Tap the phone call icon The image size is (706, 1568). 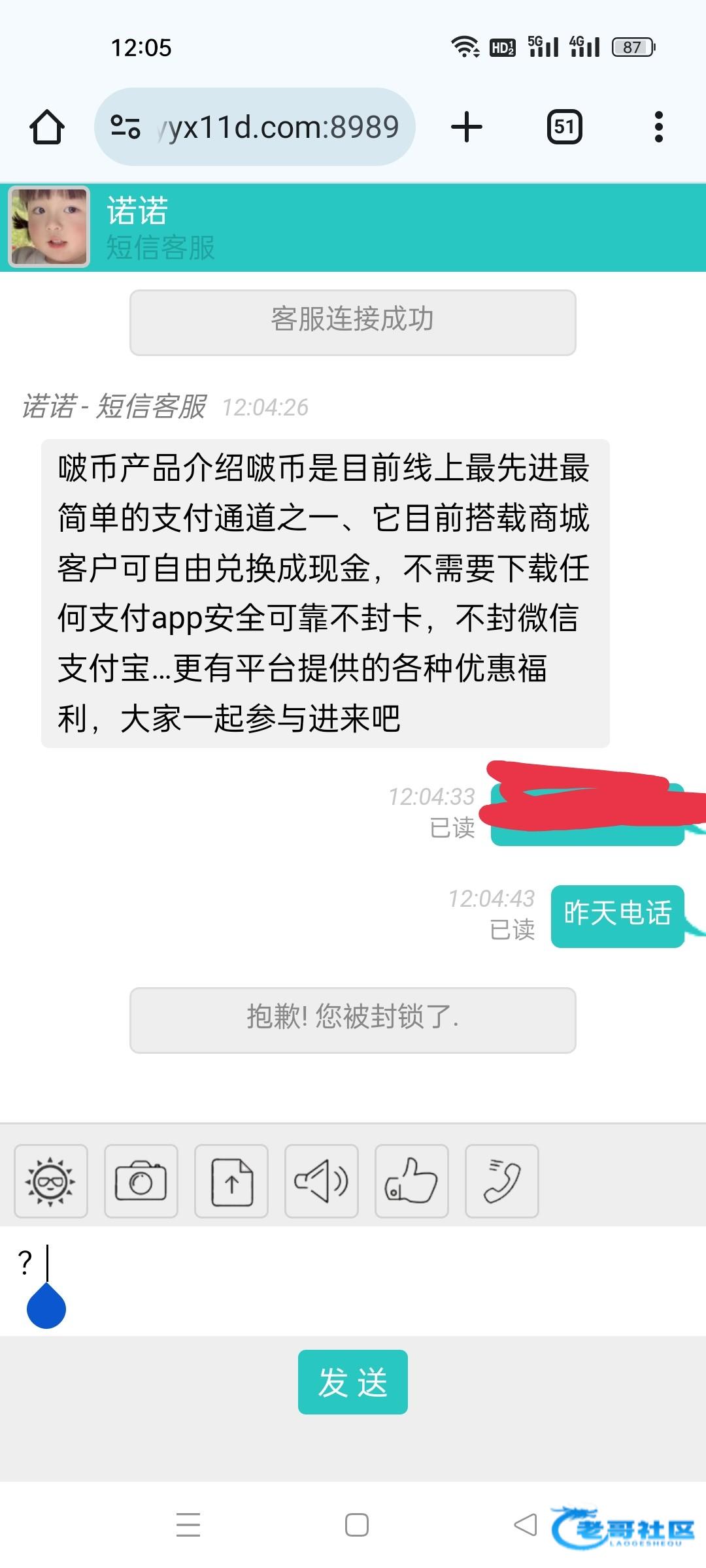(502, 1181)
